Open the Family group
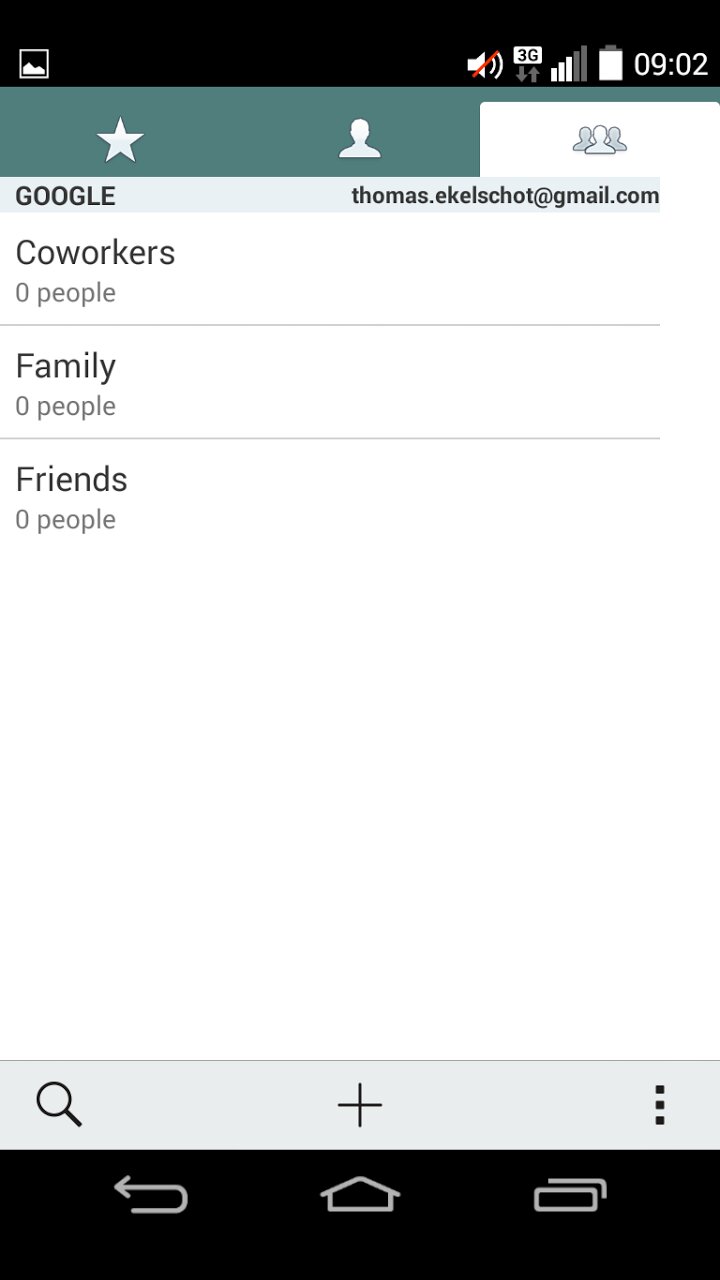Image resolution: width=720 pixels, height=1280 pixels. (x=330, y=383)
